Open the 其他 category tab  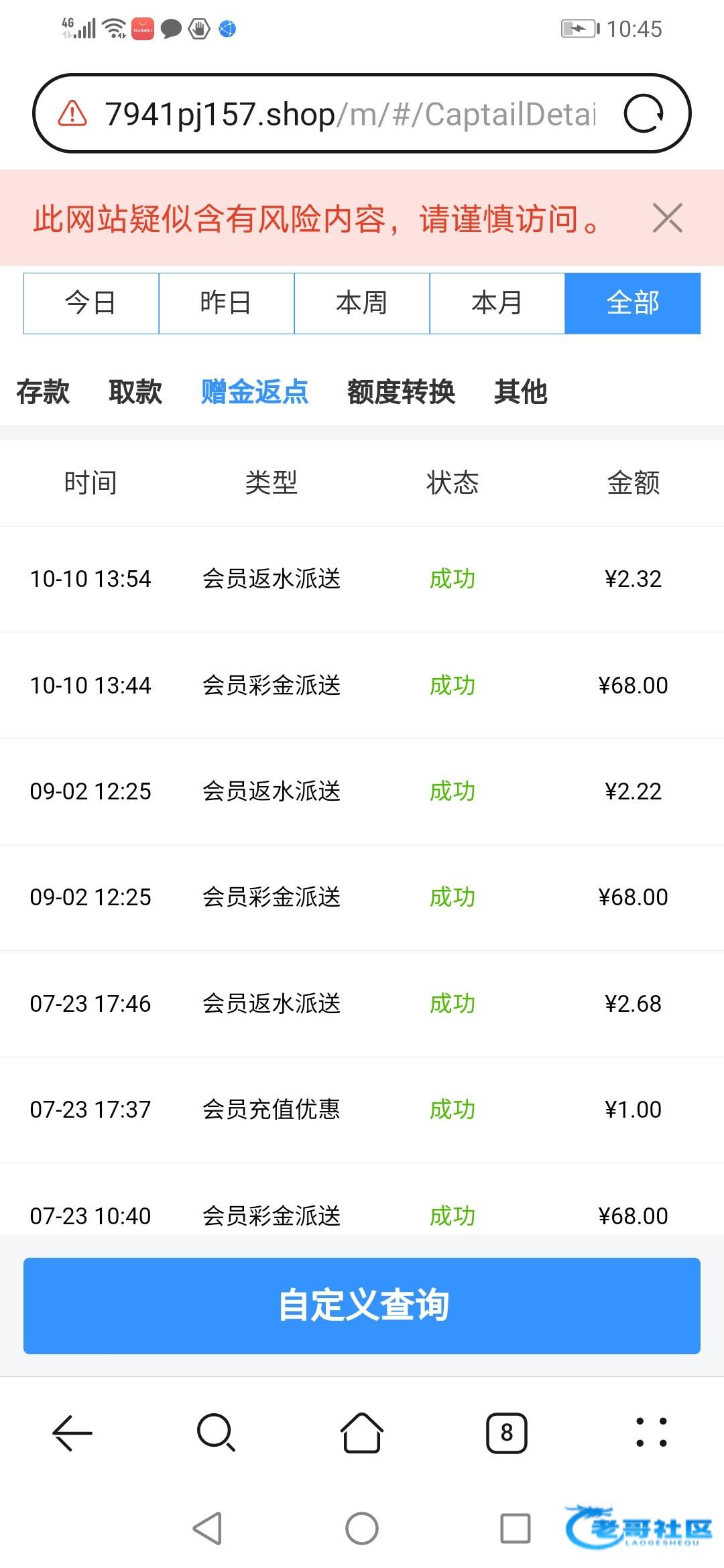point(521,392)
